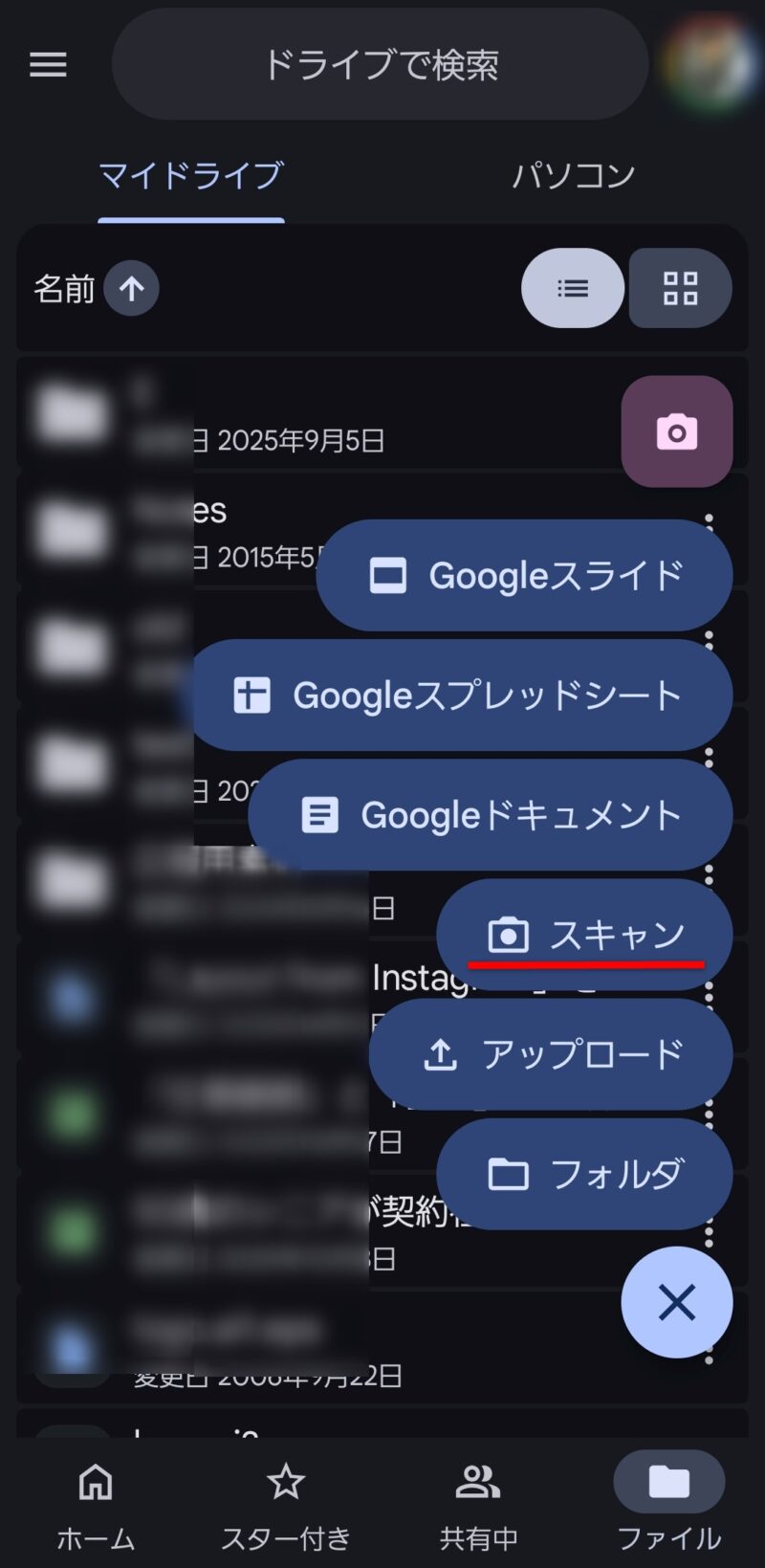The width and height of the screenshot is (765, 1568).
Task: Open the account profile avatar
Action: 709,63
